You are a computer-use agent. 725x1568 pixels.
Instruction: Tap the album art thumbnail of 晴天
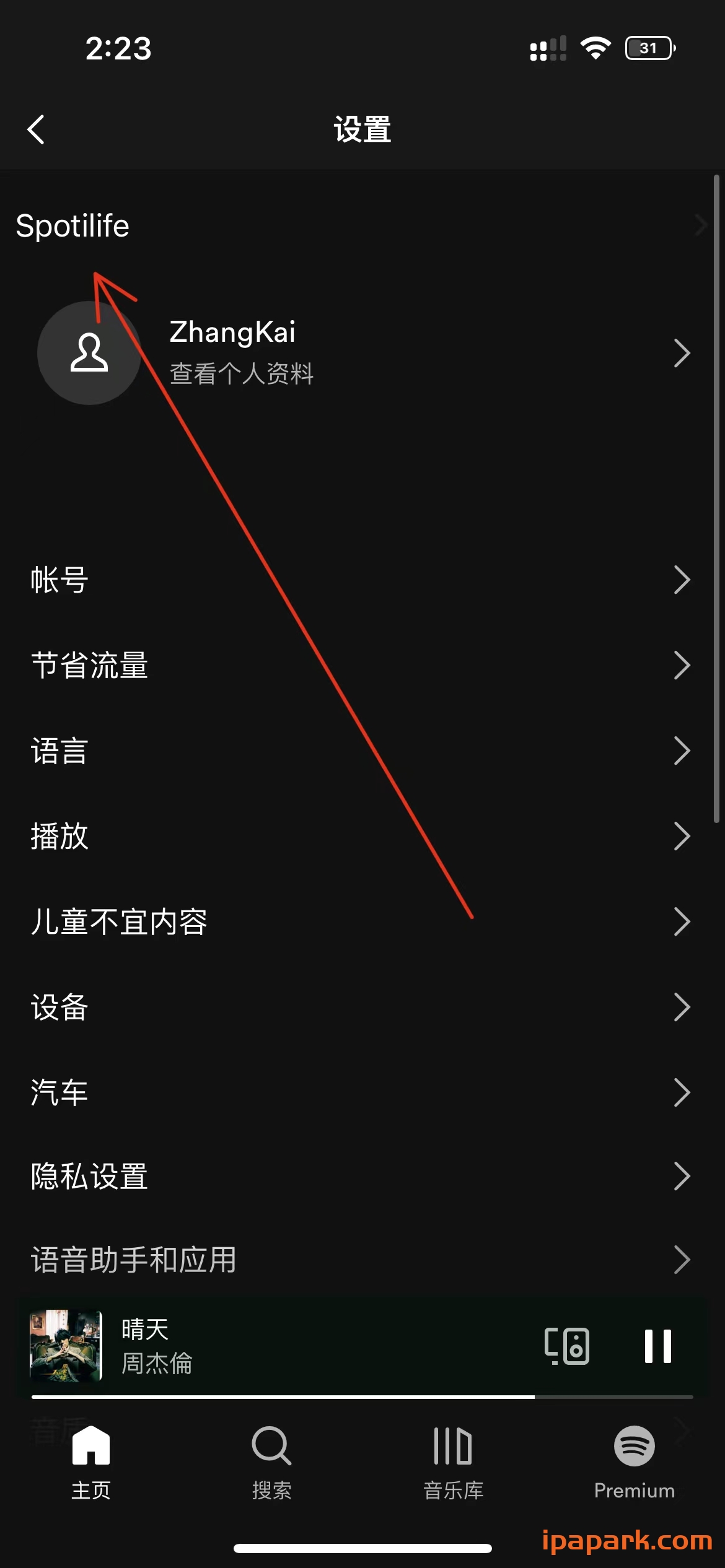[66, 1346]
